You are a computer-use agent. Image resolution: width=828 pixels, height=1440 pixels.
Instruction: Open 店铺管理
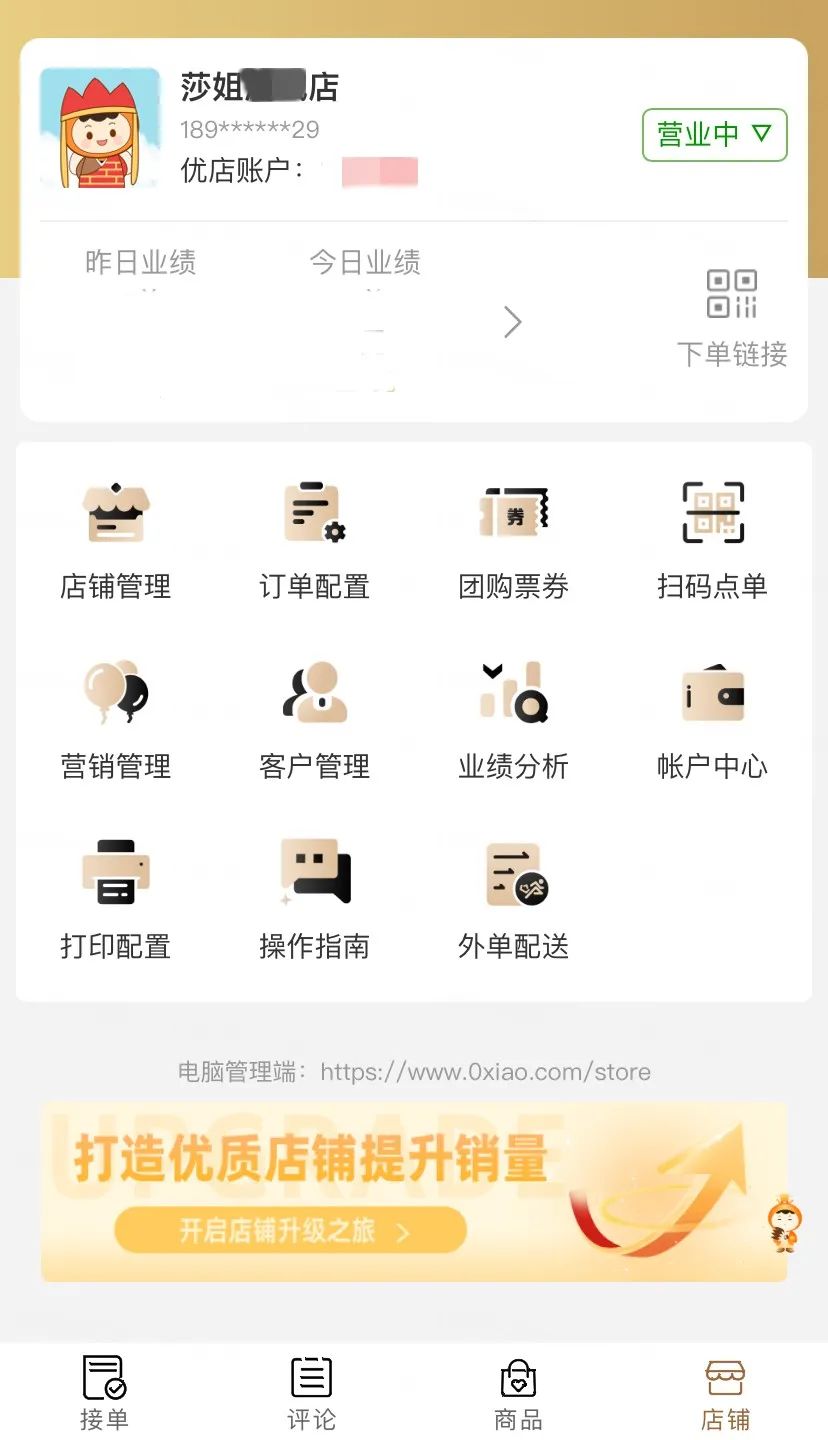pyautogui.click(x=116, y=541)
